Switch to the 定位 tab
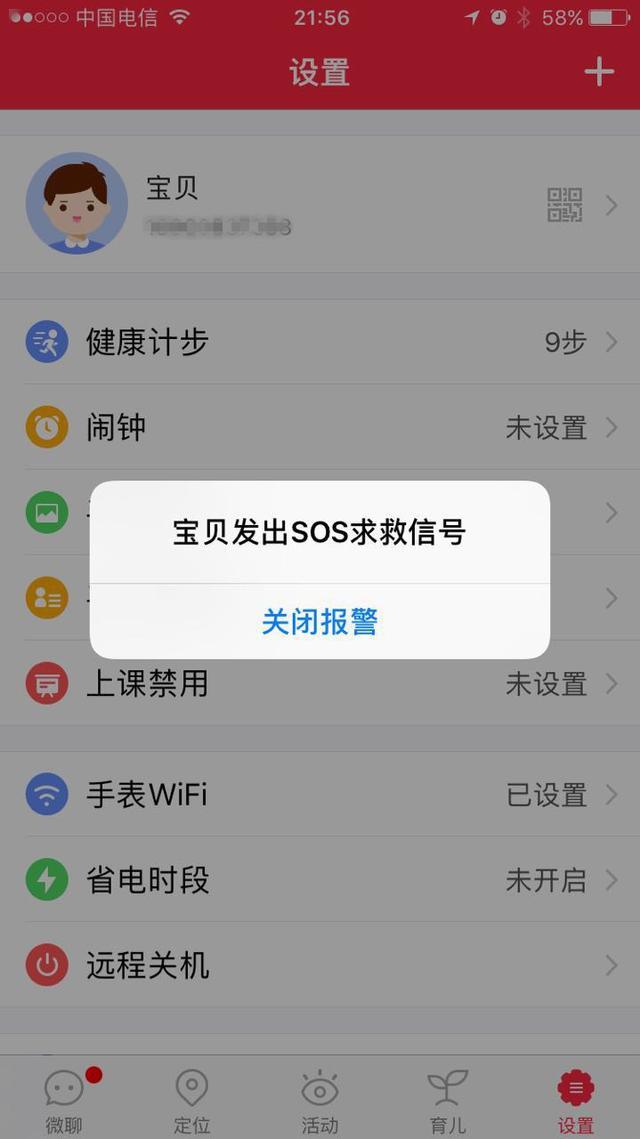This screenshot has width=640, height=1139. (192, 1100)
